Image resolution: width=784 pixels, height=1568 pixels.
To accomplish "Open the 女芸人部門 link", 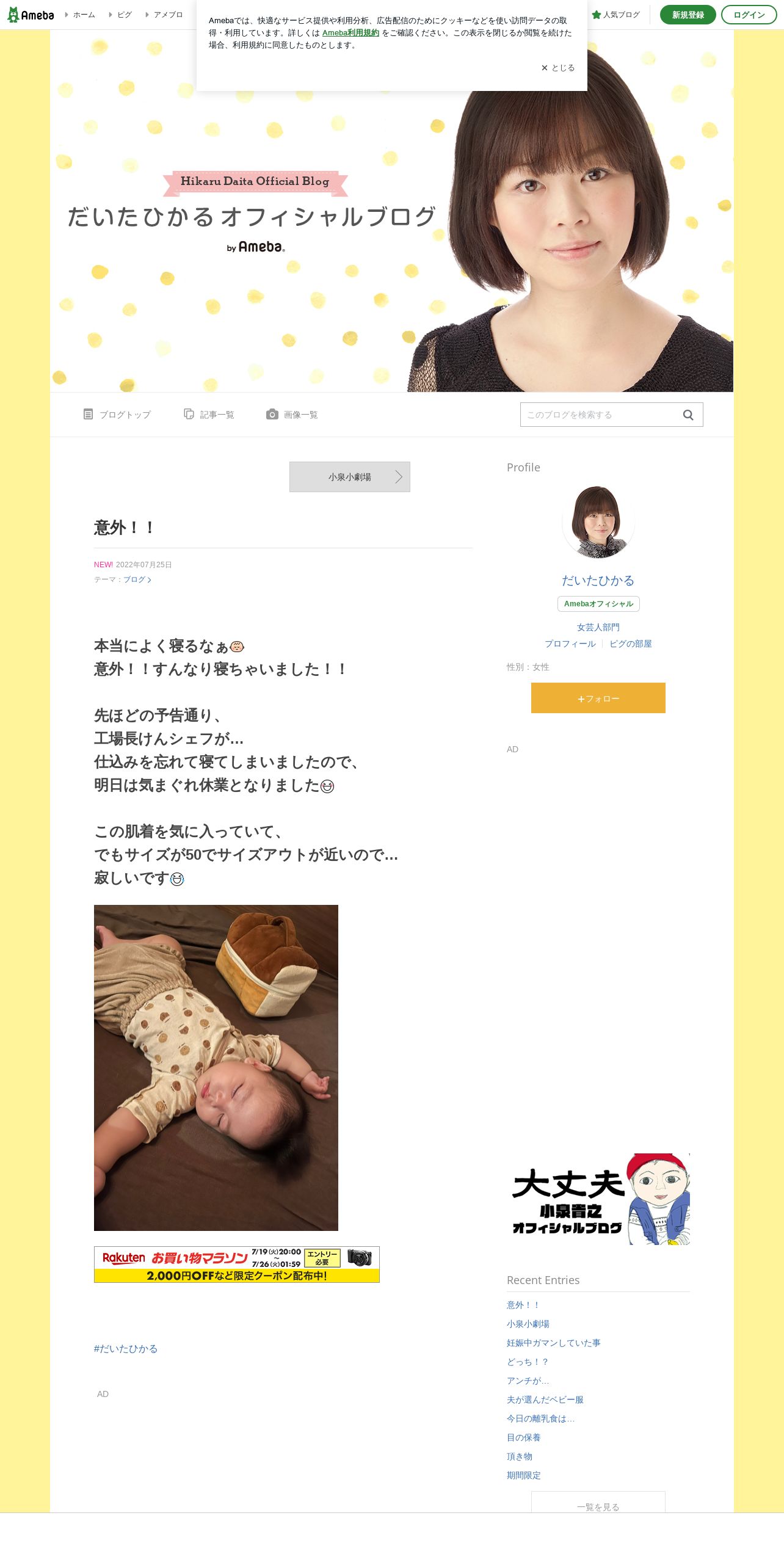I will (598, 627).
